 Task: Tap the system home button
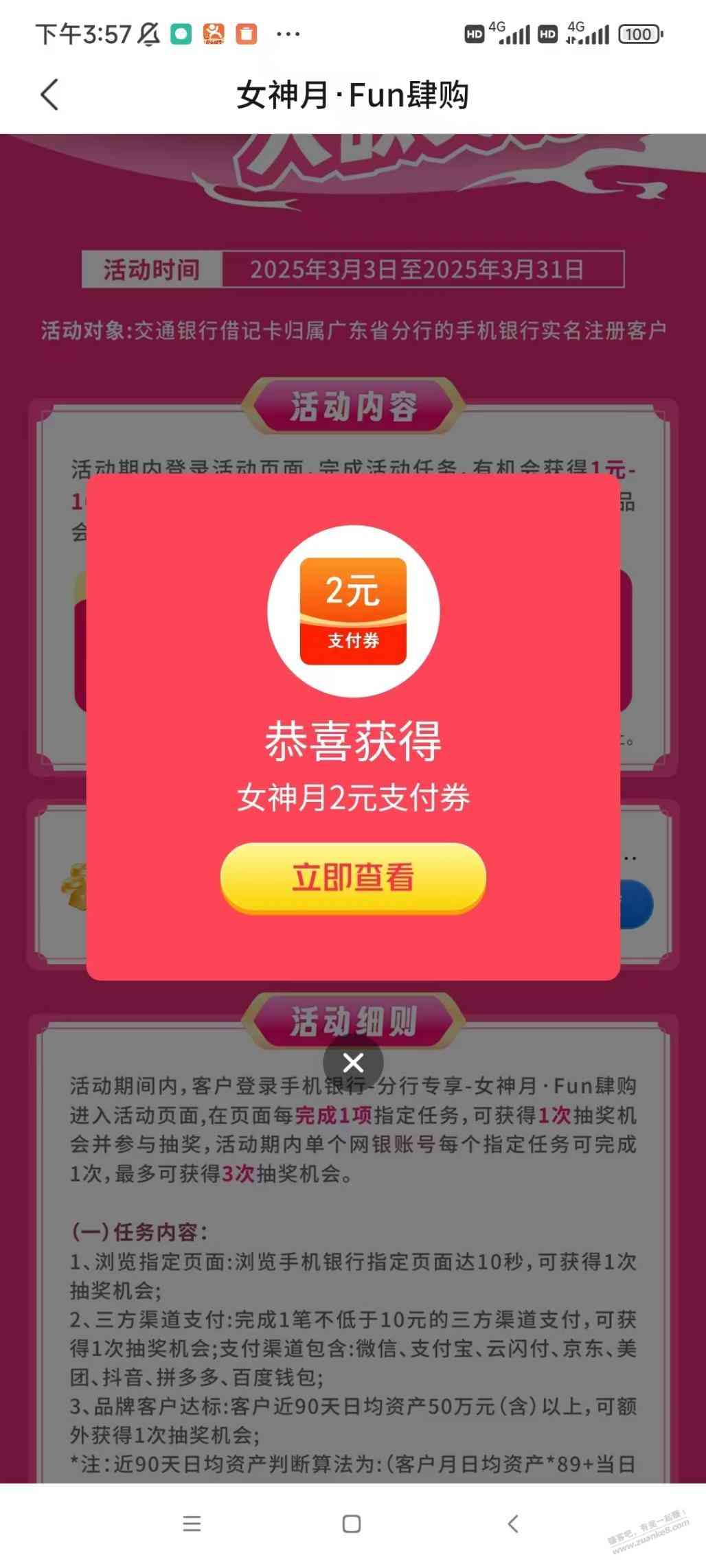point(352,1524)
